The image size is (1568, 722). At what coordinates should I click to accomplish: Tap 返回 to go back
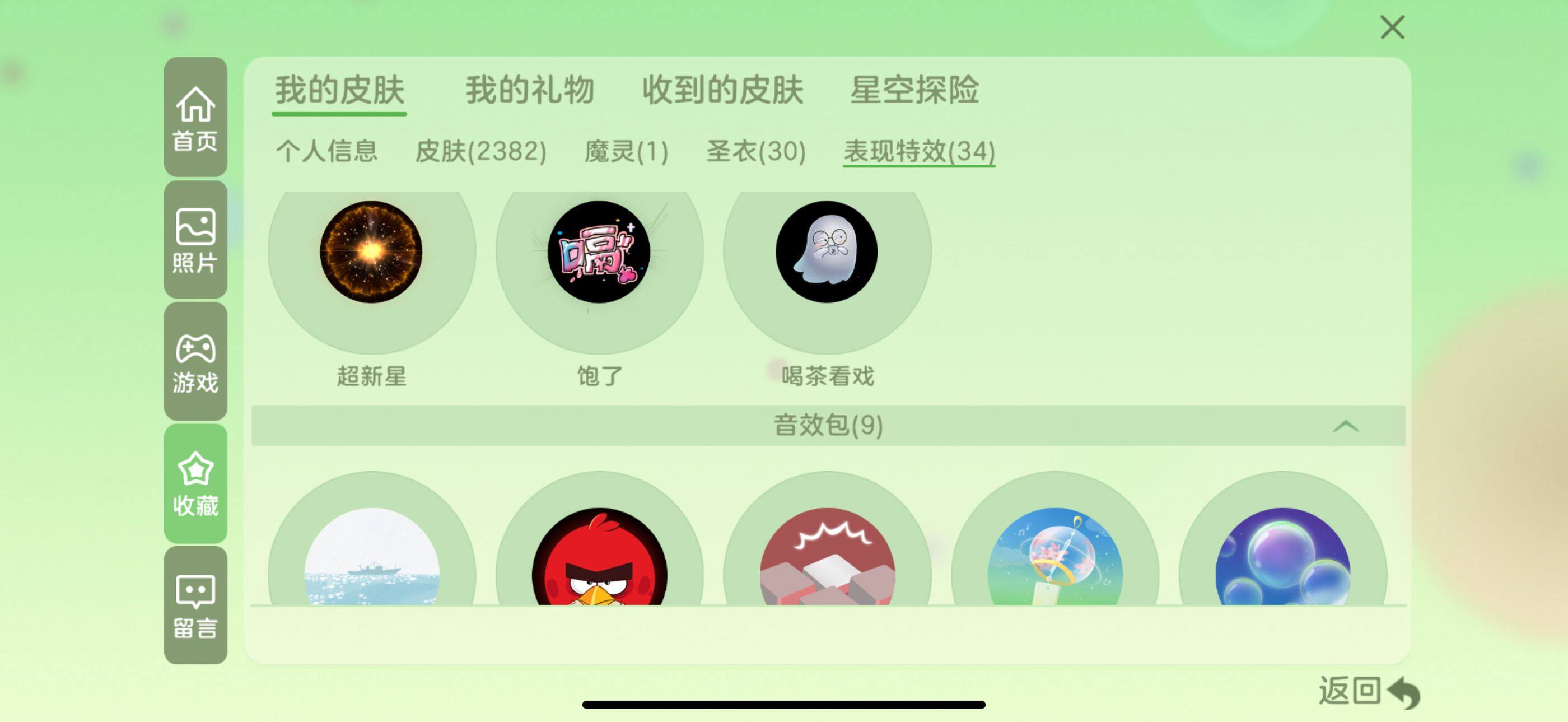[1368, 692]
